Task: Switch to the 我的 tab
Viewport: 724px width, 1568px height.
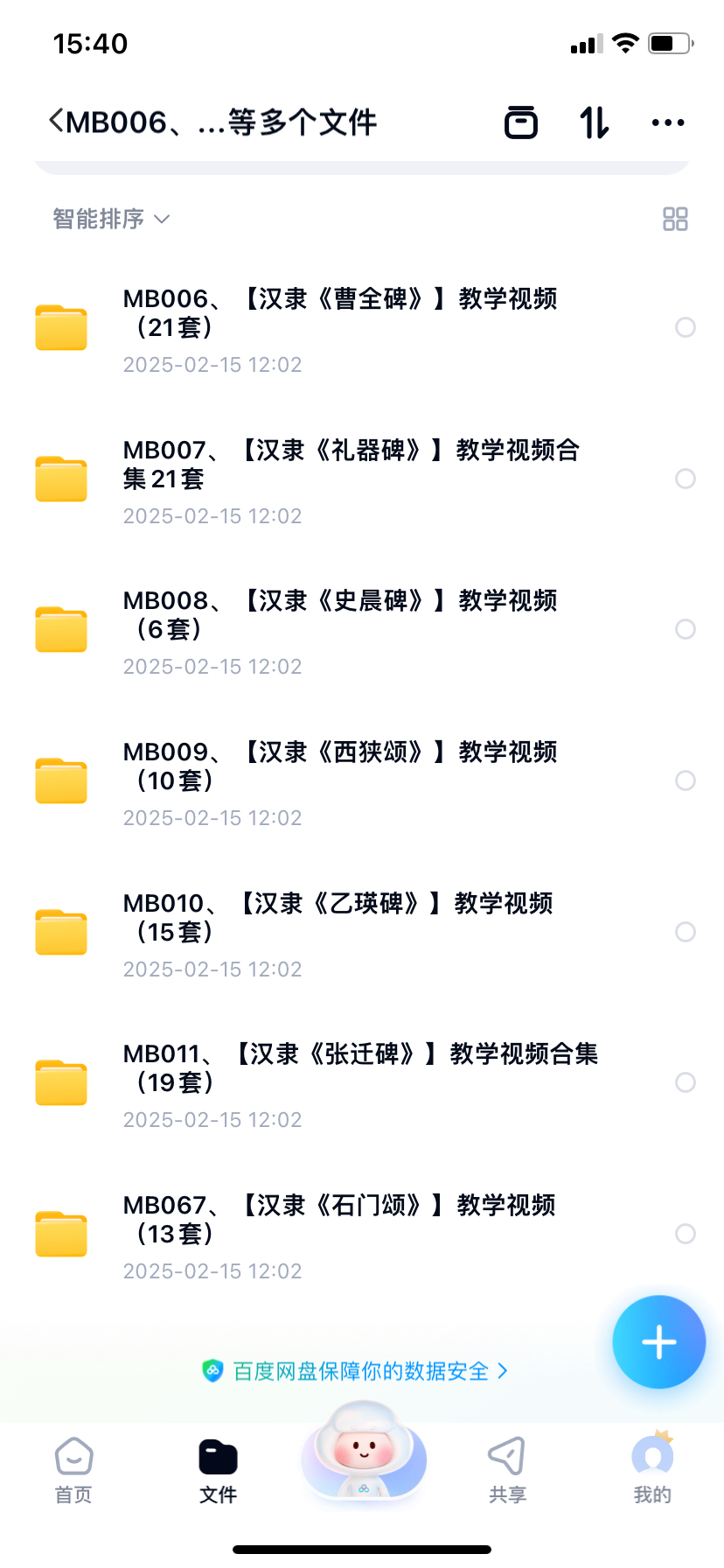Action: pyautogui.click(x=652, y=1470)
